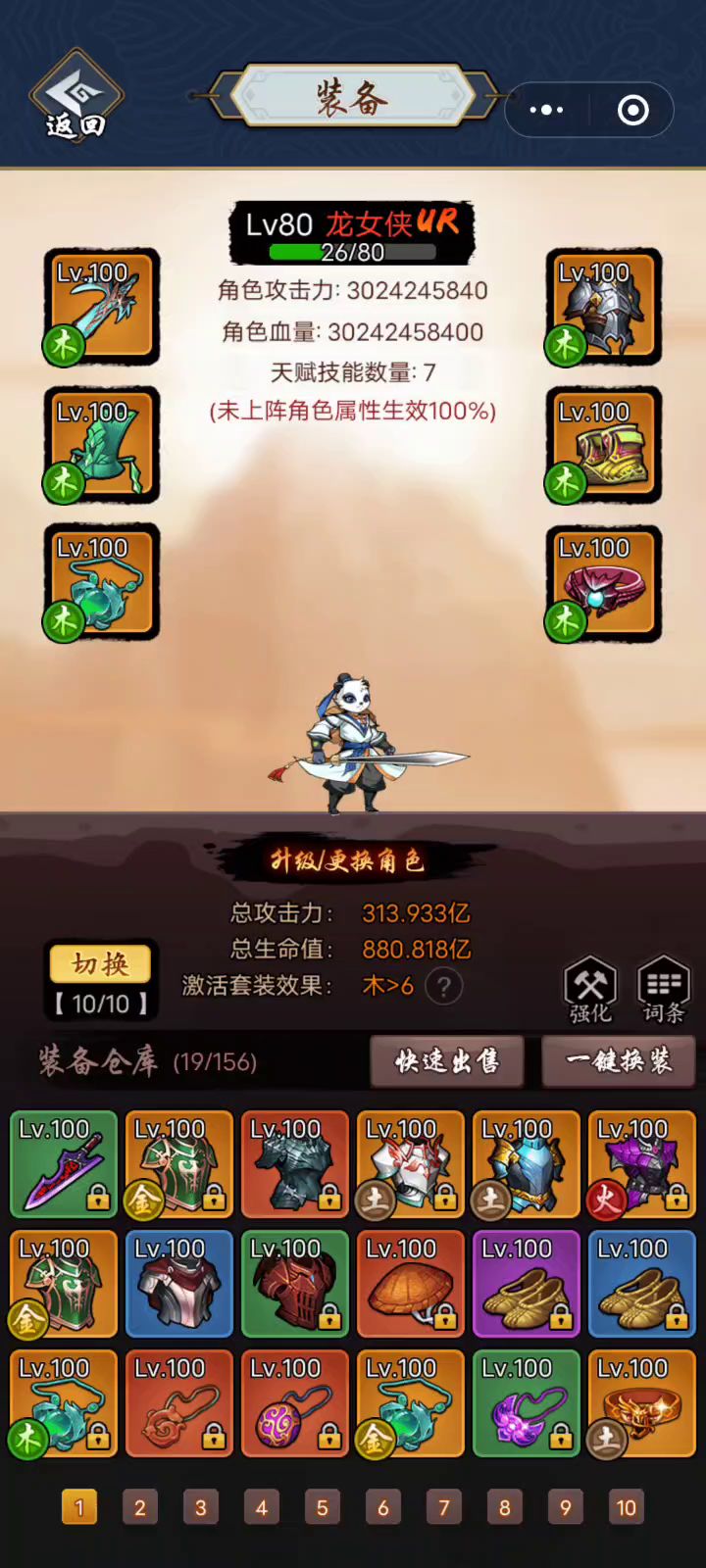Tap the 切换 switch button

(100, 964)
